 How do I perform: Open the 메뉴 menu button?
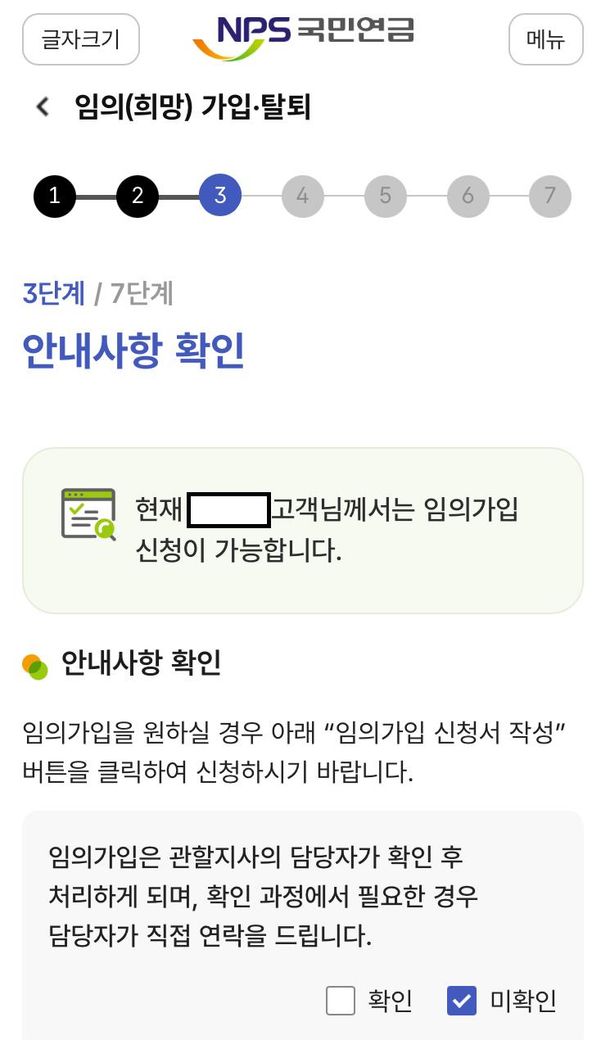point(545,39)
